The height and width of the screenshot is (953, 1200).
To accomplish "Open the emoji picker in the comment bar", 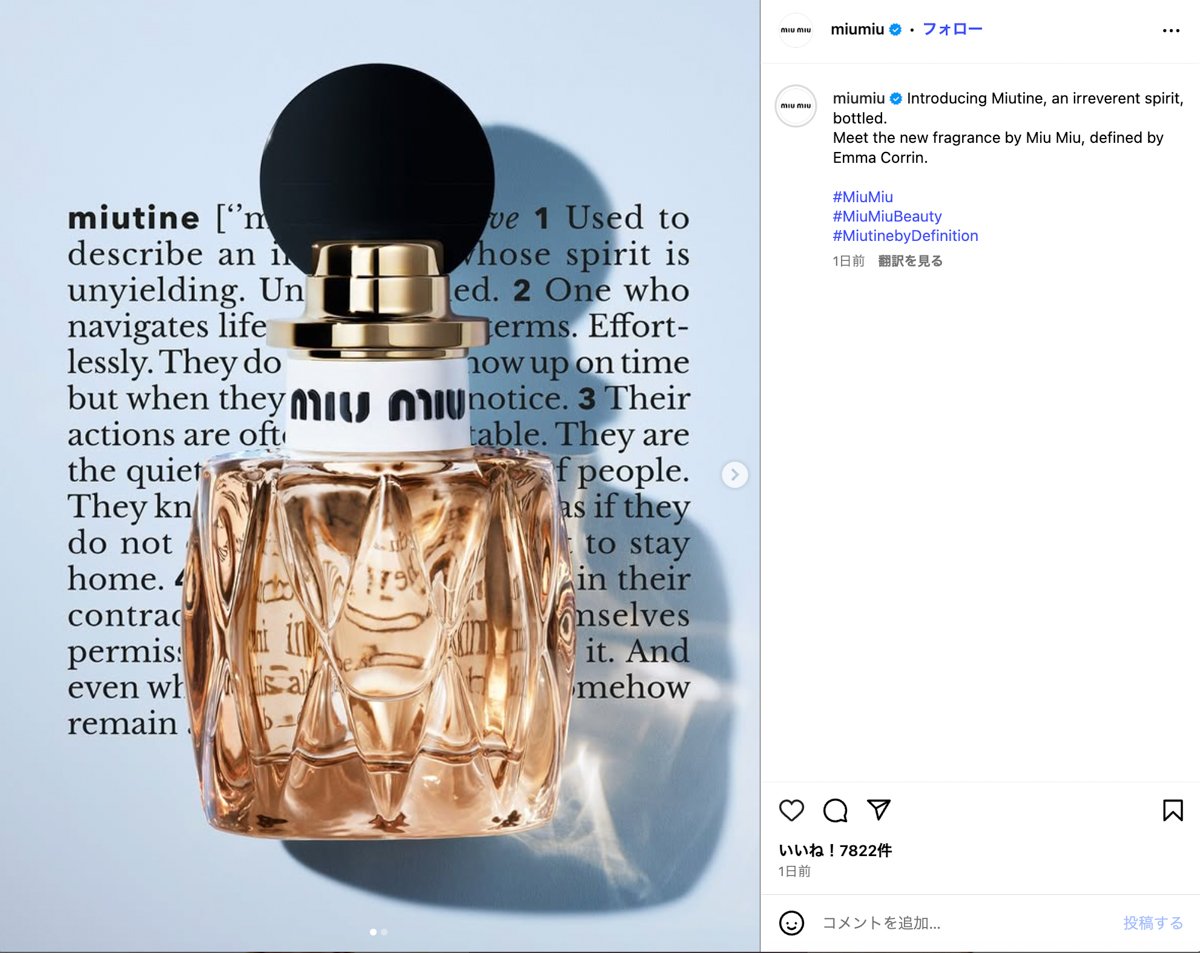I will click(791, 922).
